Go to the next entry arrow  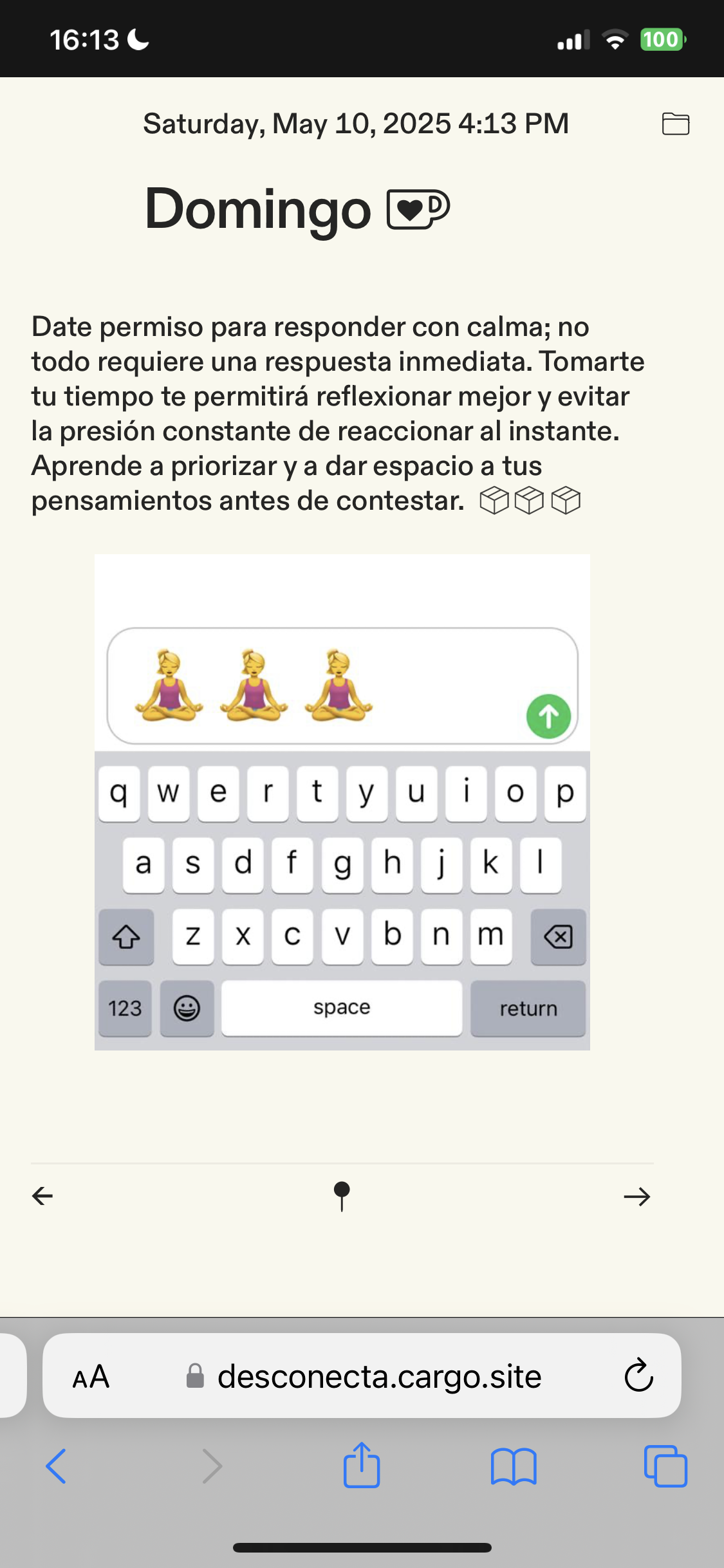pyautogui.click(x=636, y=1197)
